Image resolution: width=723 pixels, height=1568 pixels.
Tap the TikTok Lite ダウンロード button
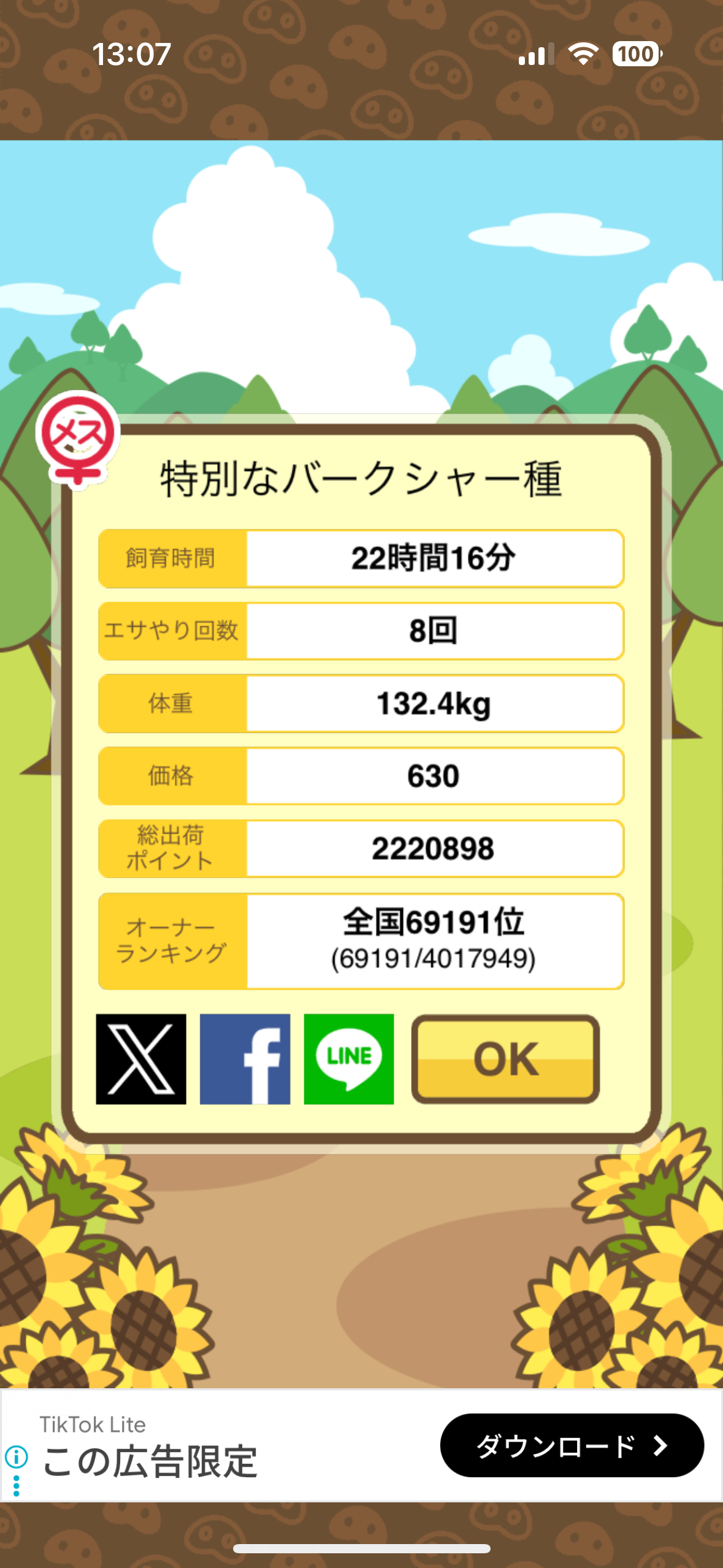572,1446
